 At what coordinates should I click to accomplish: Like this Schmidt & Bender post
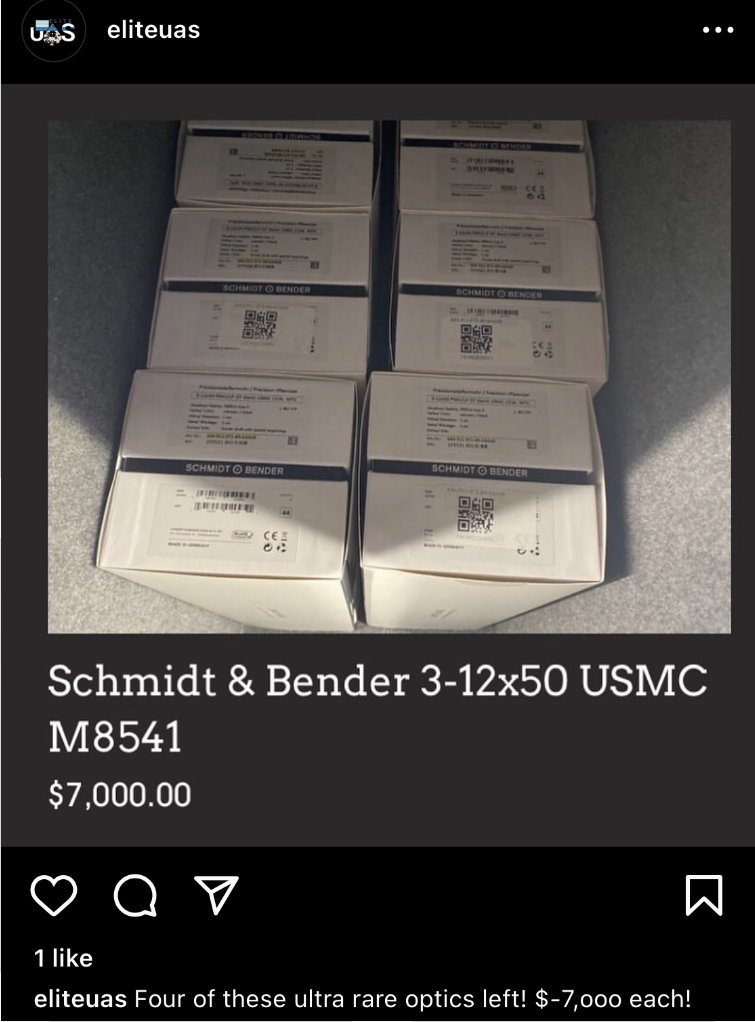[53, 895]
